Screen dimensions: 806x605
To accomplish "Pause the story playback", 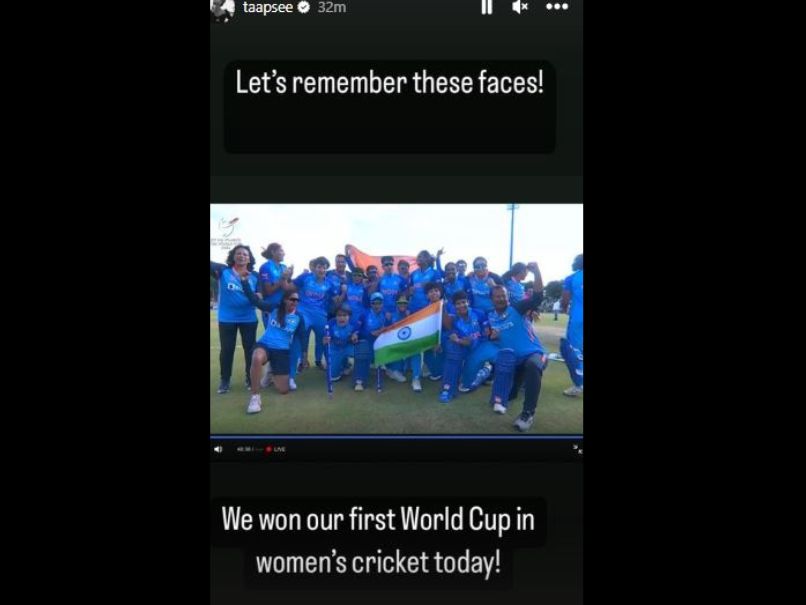I will coord(486,7).
